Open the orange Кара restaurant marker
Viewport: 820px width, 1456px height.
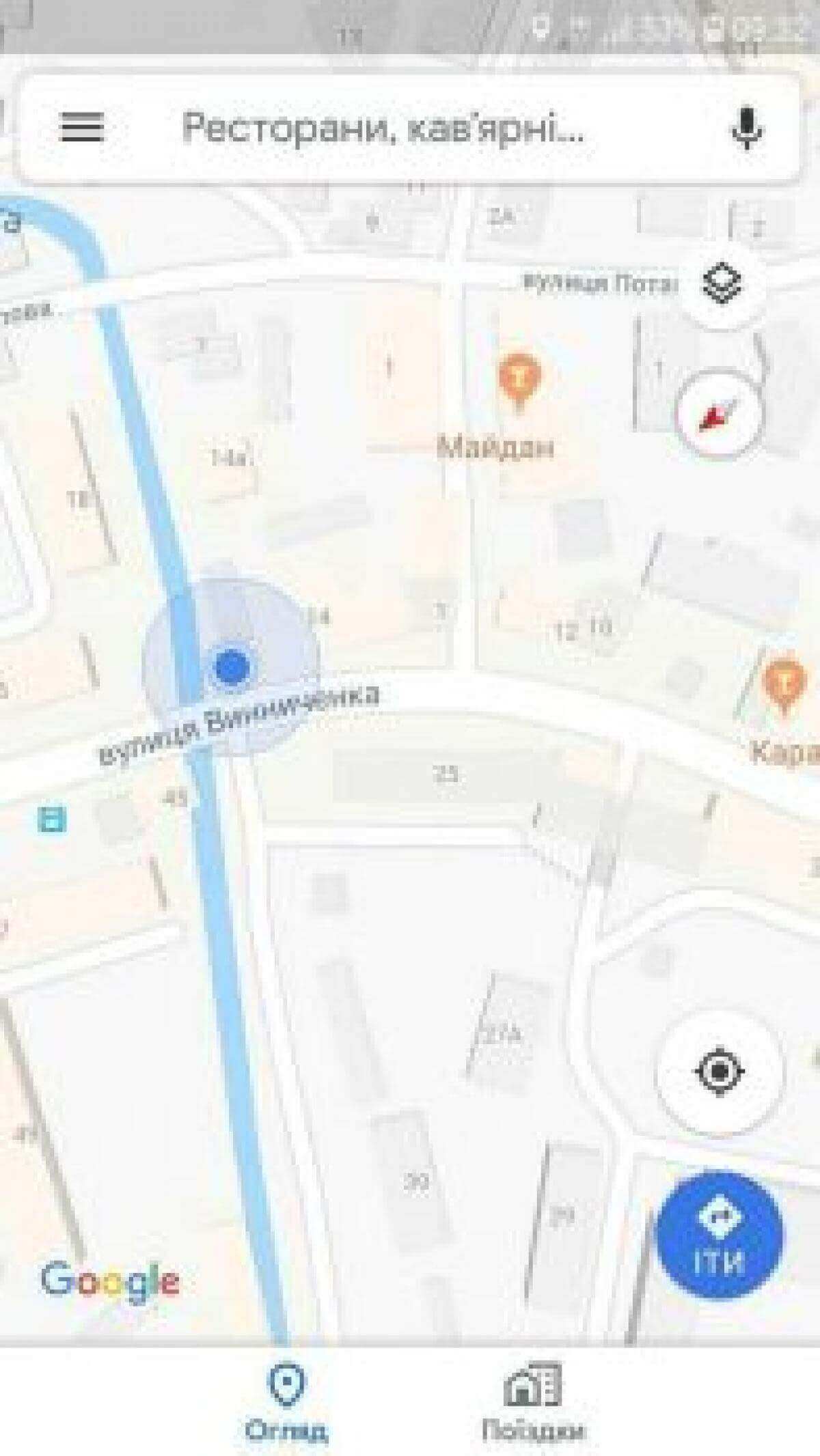click(784, 681)
